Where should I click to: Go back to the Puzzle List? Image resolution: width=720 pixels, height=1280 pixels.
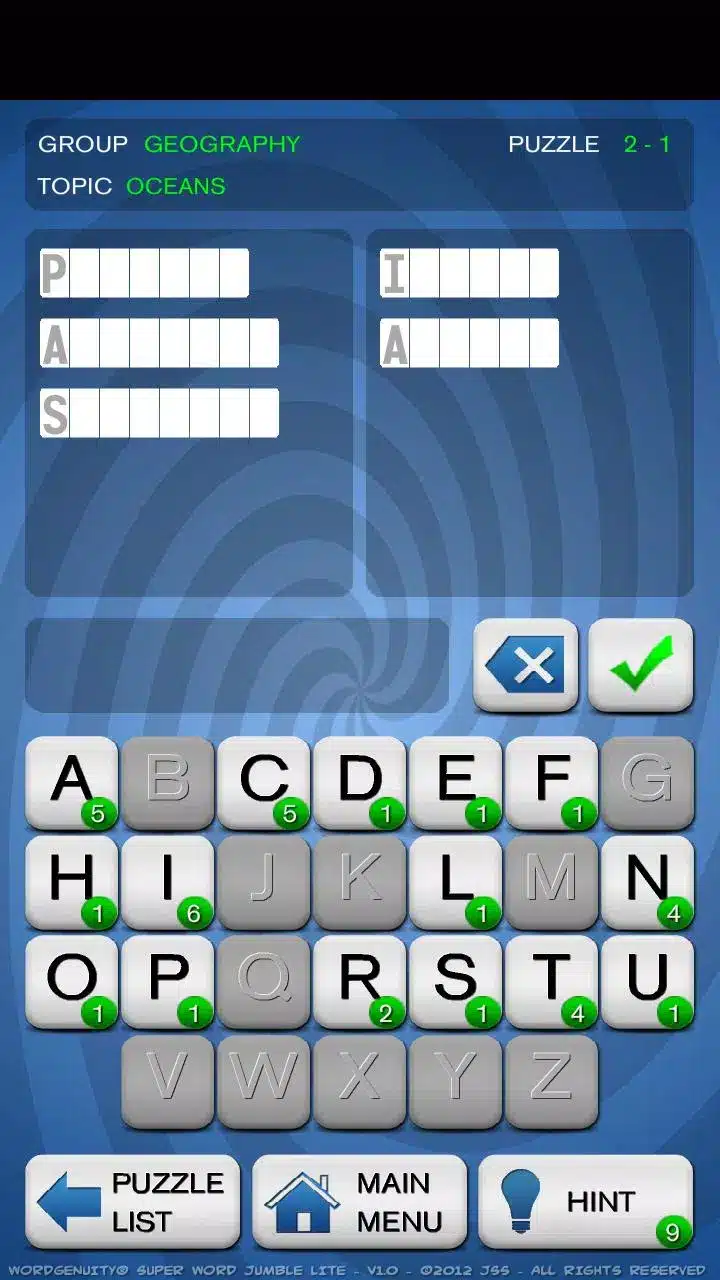(x=133, y=1201)
